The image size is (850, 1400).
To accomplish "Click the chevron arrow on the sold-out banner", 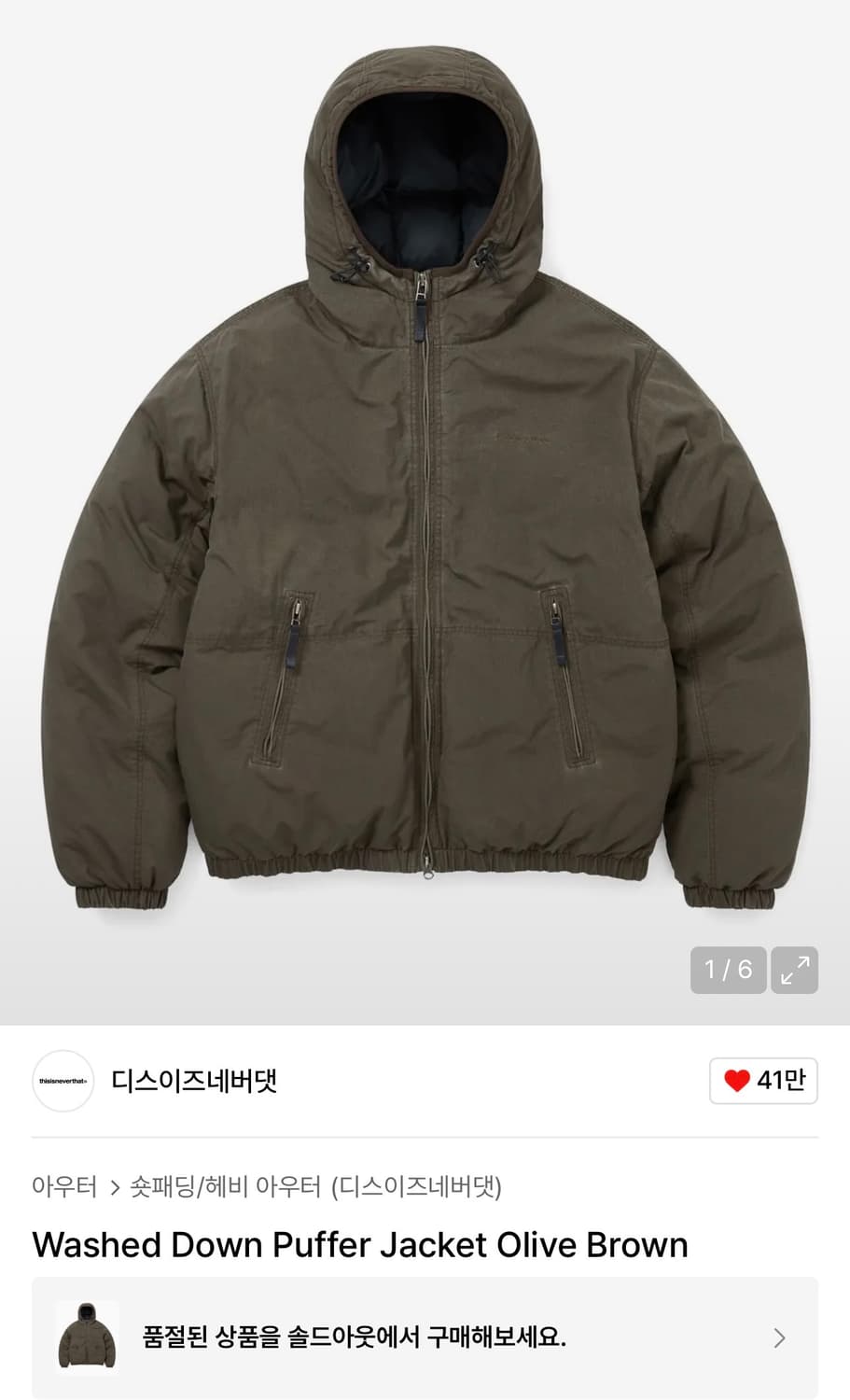I will 779,1337.
